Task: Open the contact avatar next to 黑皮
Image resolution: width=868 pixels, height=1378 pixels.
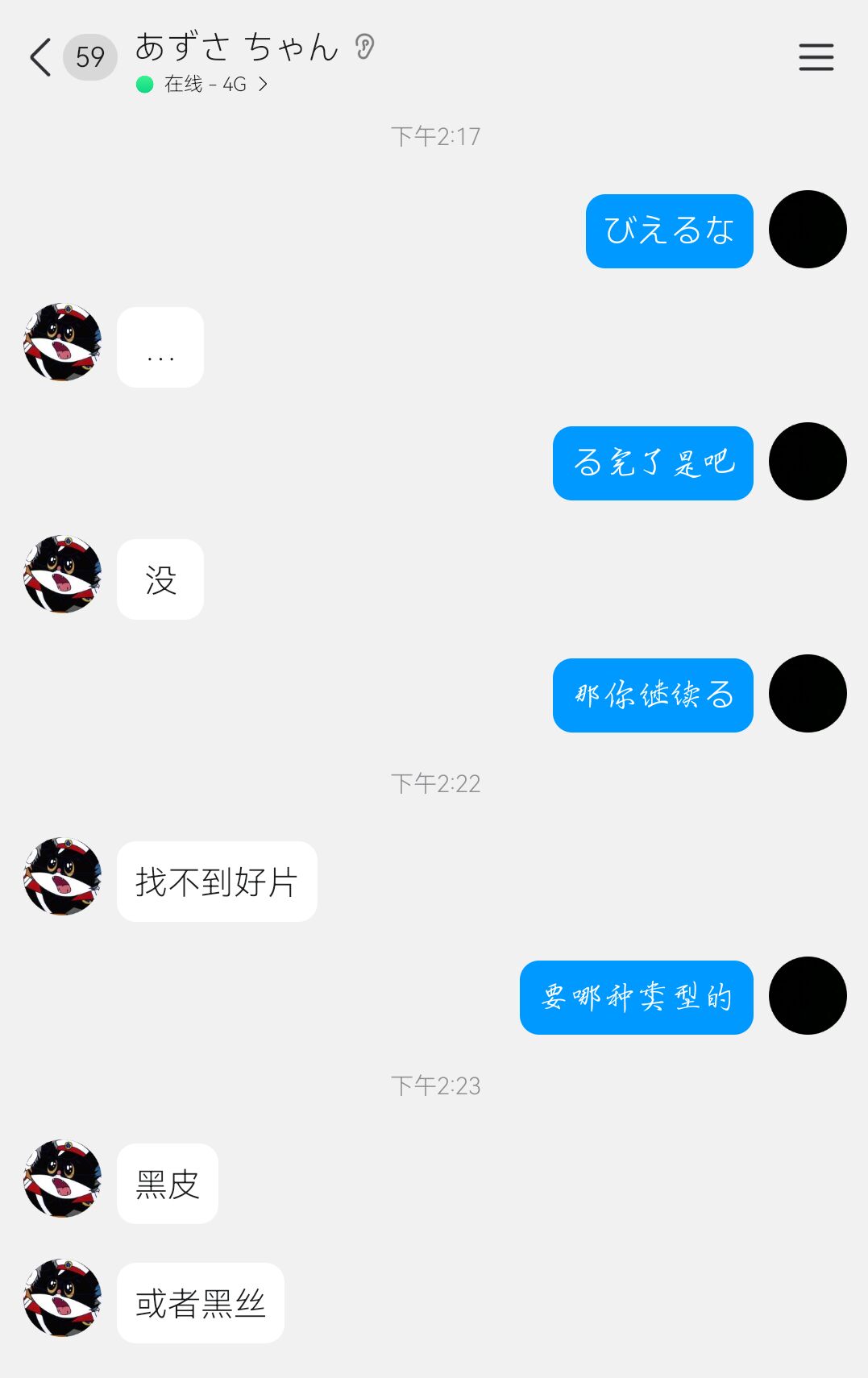Action: click(63, 1178)
